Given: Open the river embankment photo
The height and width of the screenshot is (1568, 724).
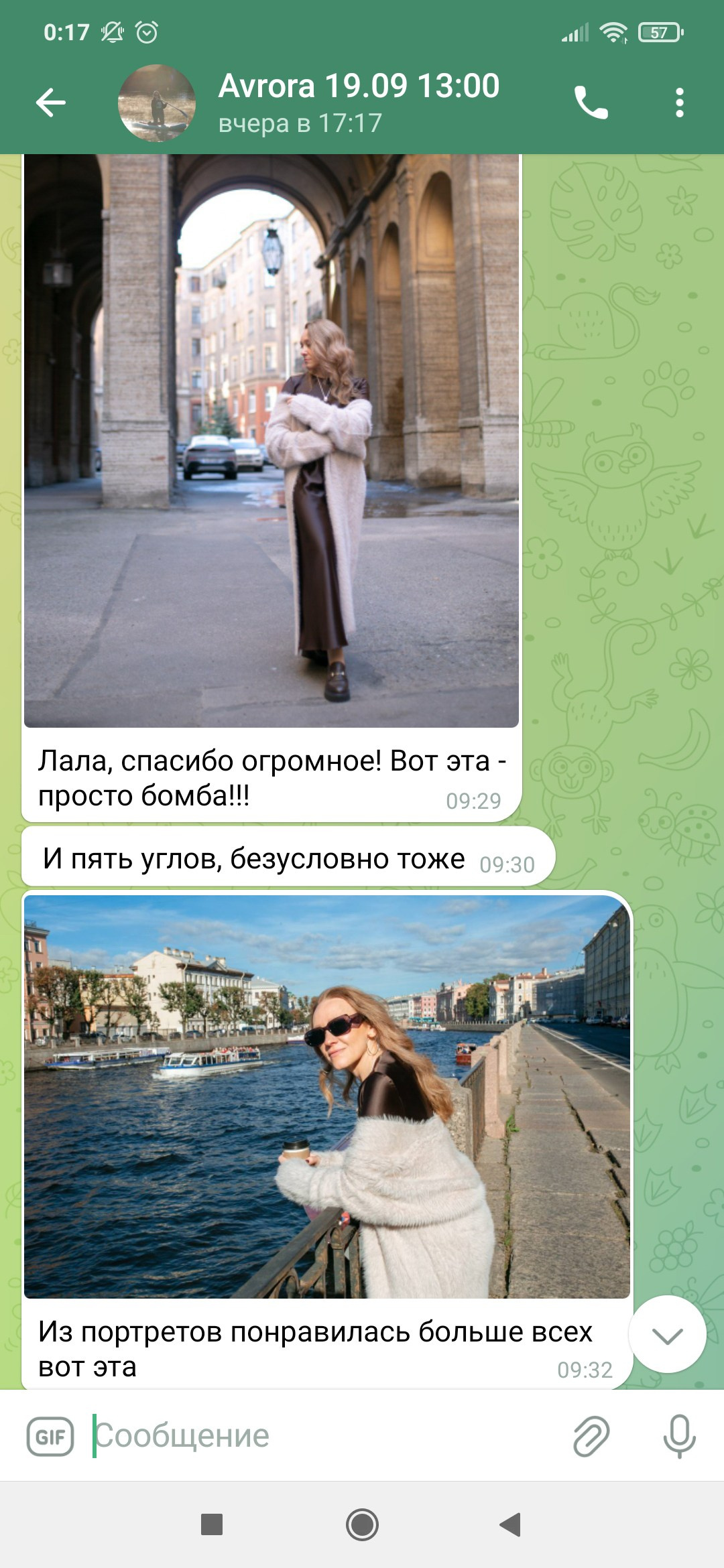Looking at the screenshot, I should tap(327, 1097).
